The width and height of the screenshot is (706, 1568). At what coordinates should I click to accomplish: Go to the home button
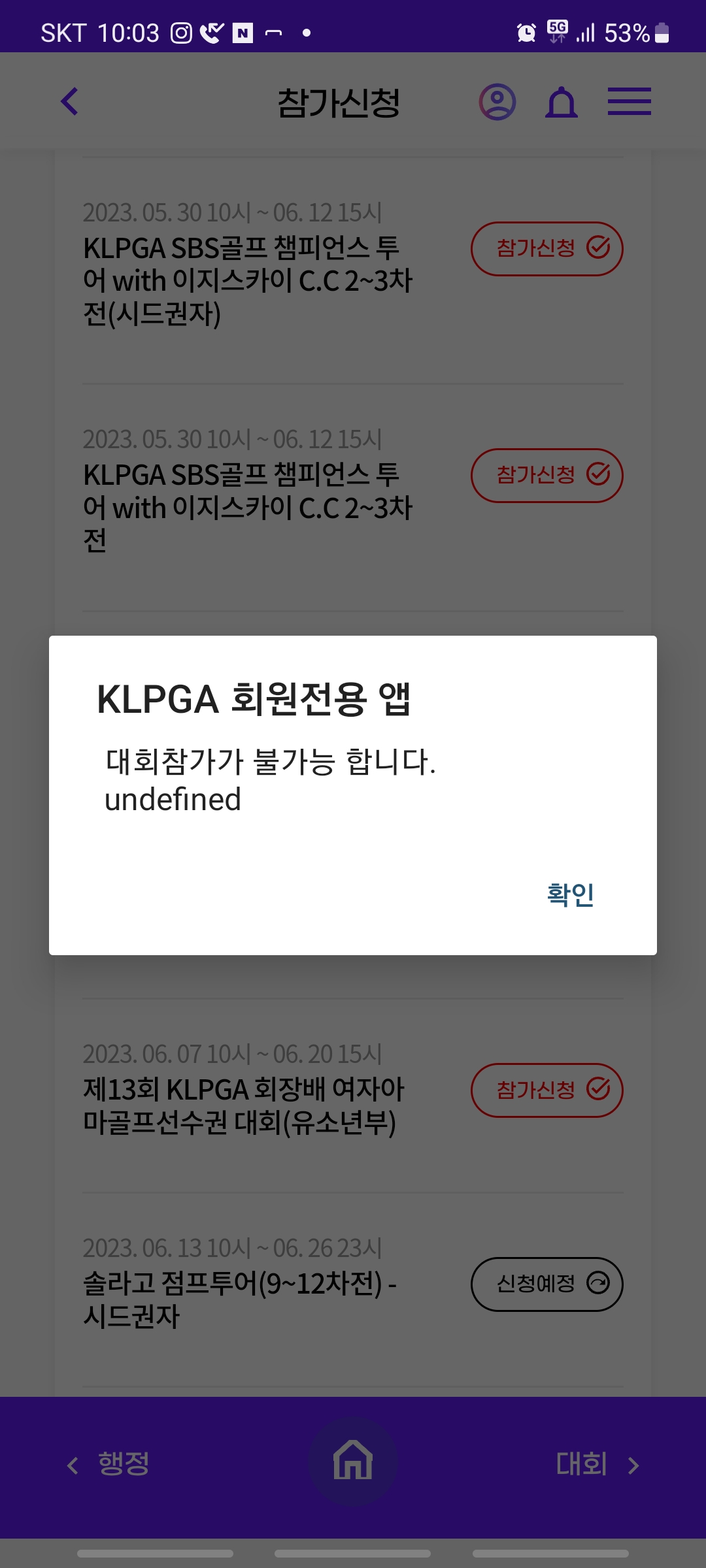pos(353,1461)
